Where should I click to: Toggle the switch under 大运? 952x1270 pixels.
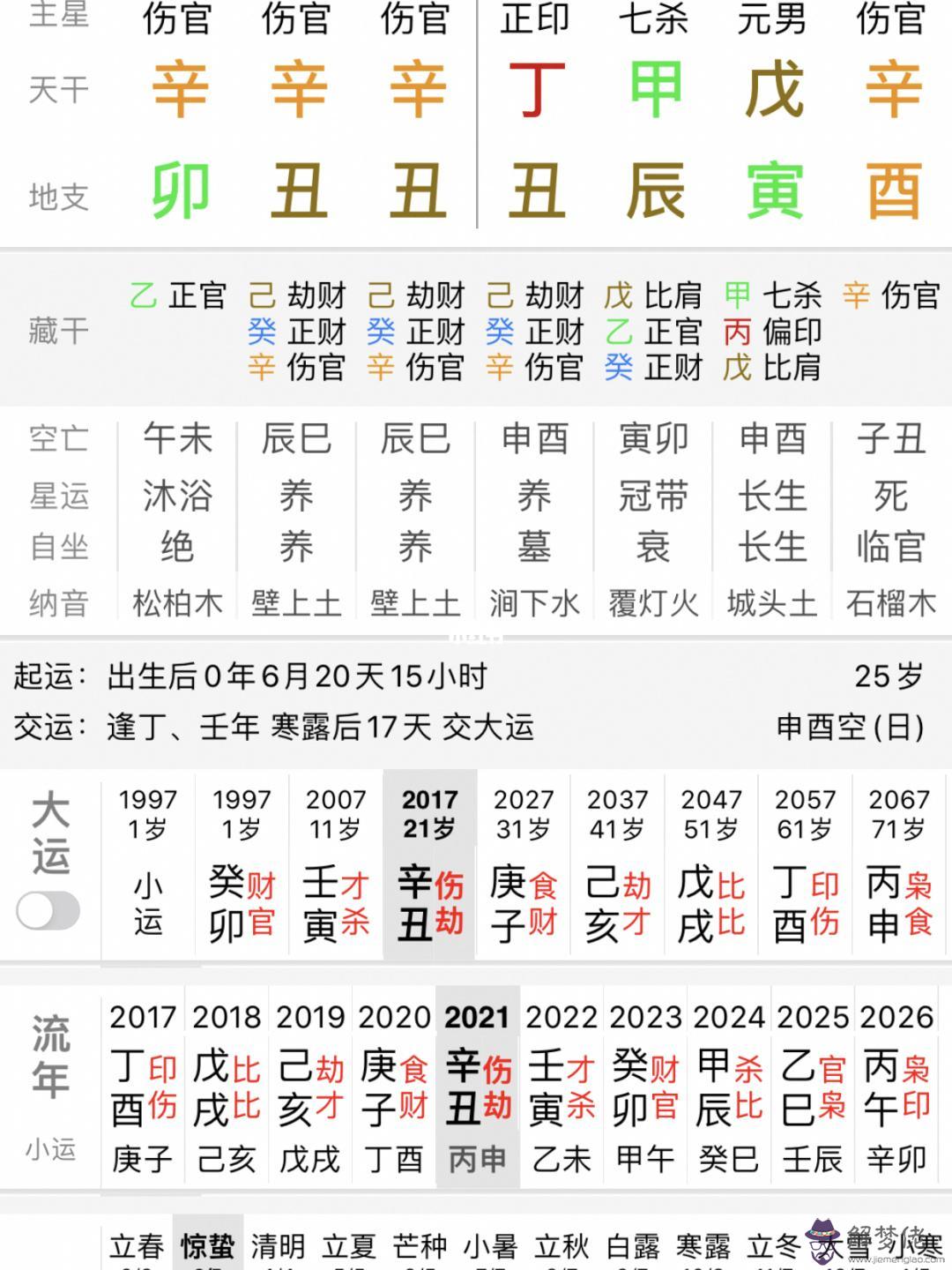pyautogui.click(x=48, y=910)
